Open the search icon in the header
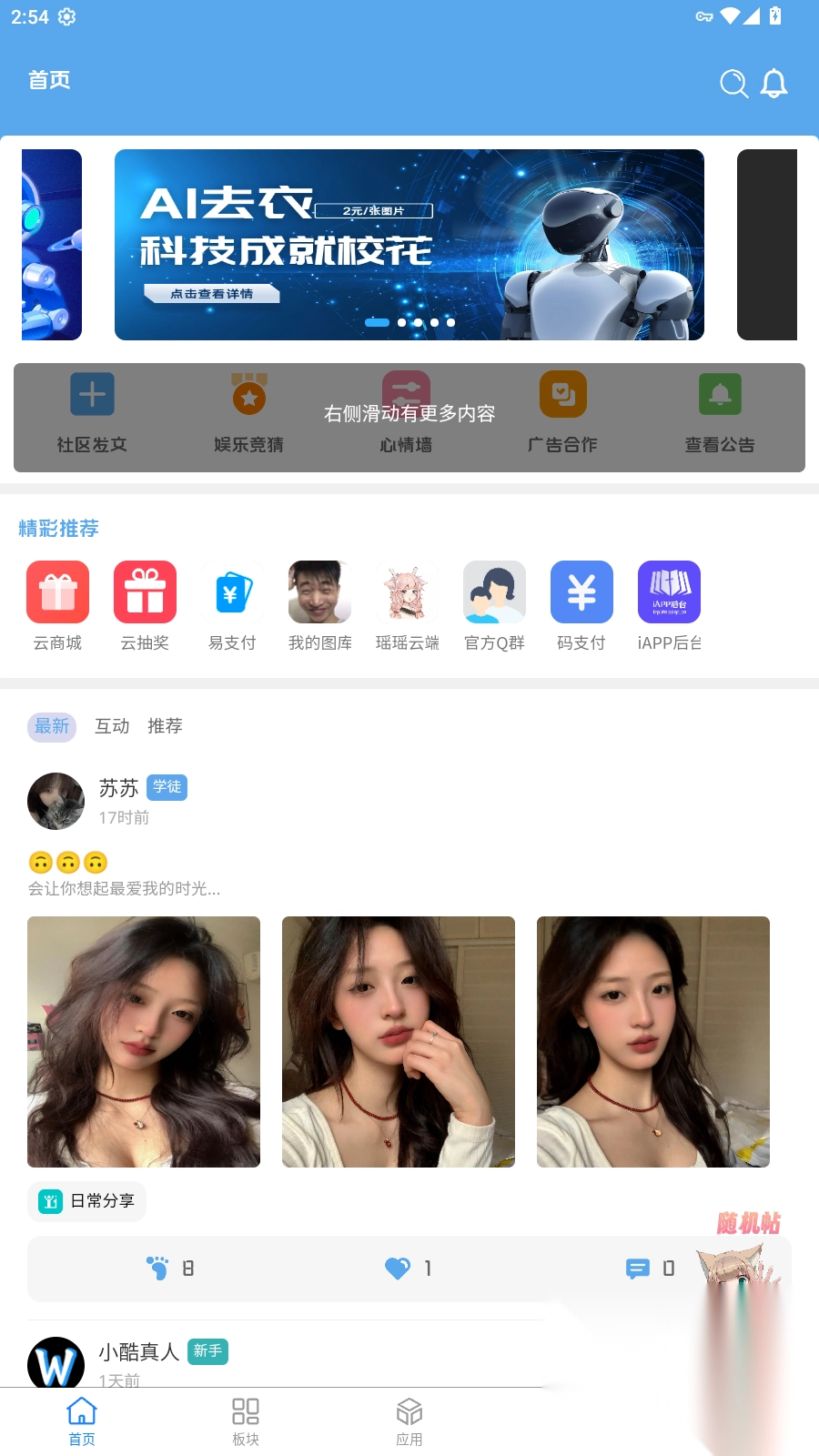The image size is (819, 1456). [x=733, y=84]
